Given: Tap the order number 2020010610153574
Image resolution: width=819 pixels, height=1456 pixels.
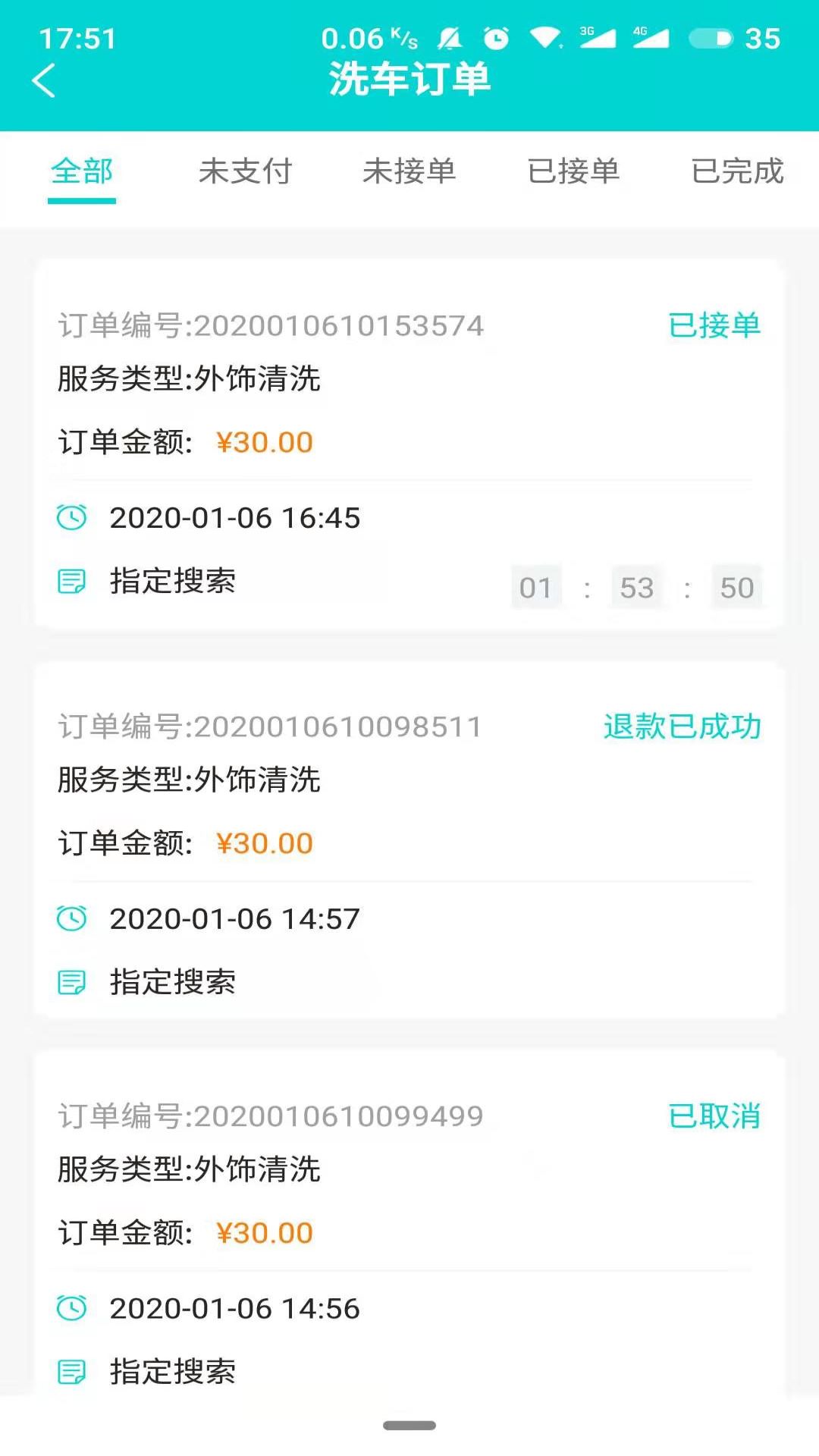Looking at the screenshot, I should (x=270, y=326).
